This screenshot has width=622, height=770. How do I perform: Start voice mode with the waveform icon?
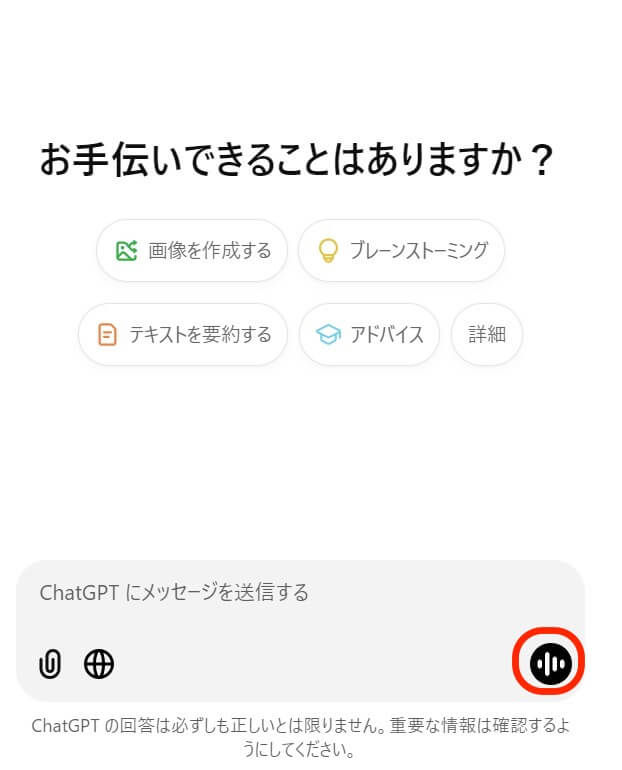pos(549,663)
